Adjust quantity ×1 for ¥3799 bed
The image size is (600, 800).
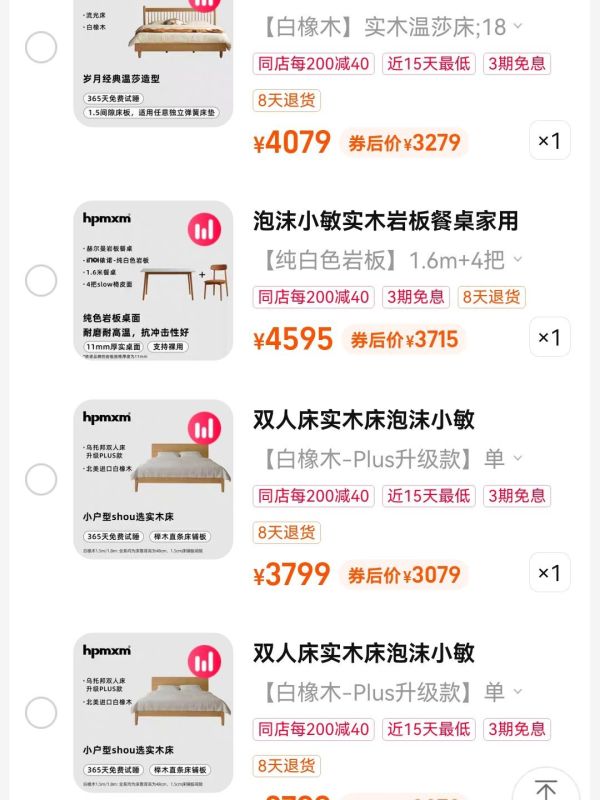[x=549, y=573]
